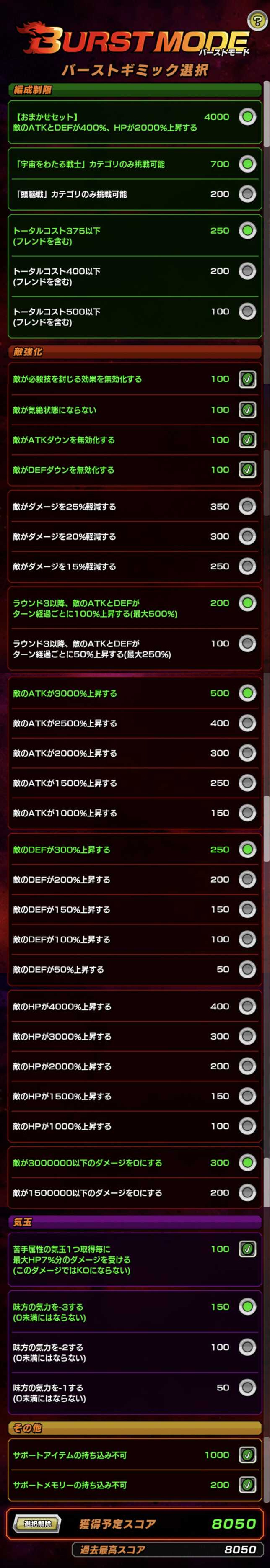Select 敵のDEFが200%上昇する

(x=247, y=880)
